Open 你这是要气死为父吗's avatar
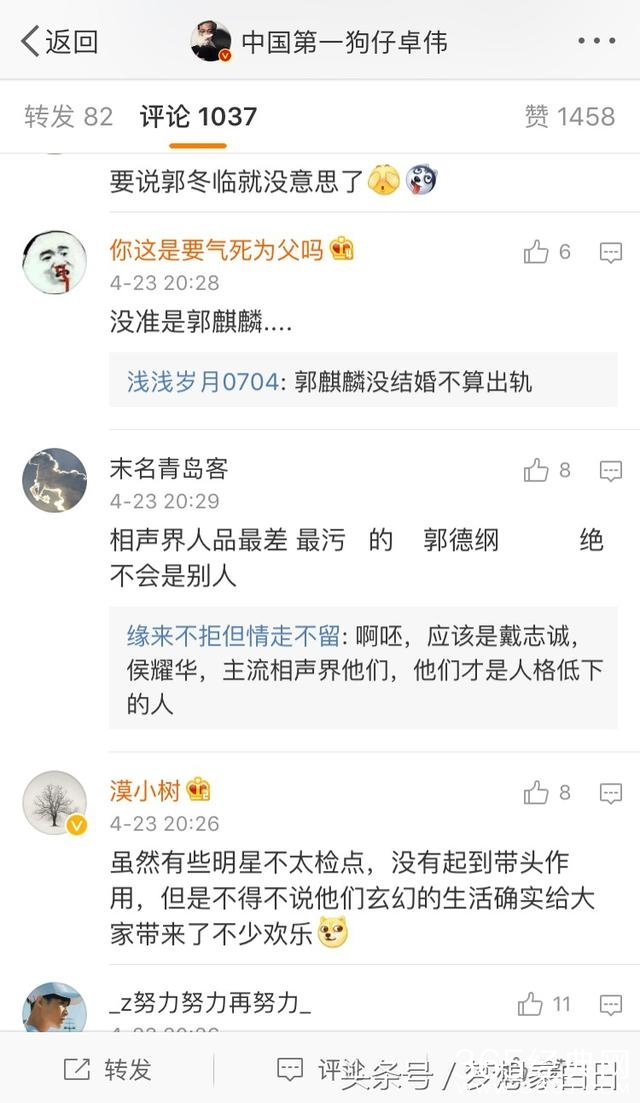This screenshot has height=1103, width=640. tap(54, 261)
